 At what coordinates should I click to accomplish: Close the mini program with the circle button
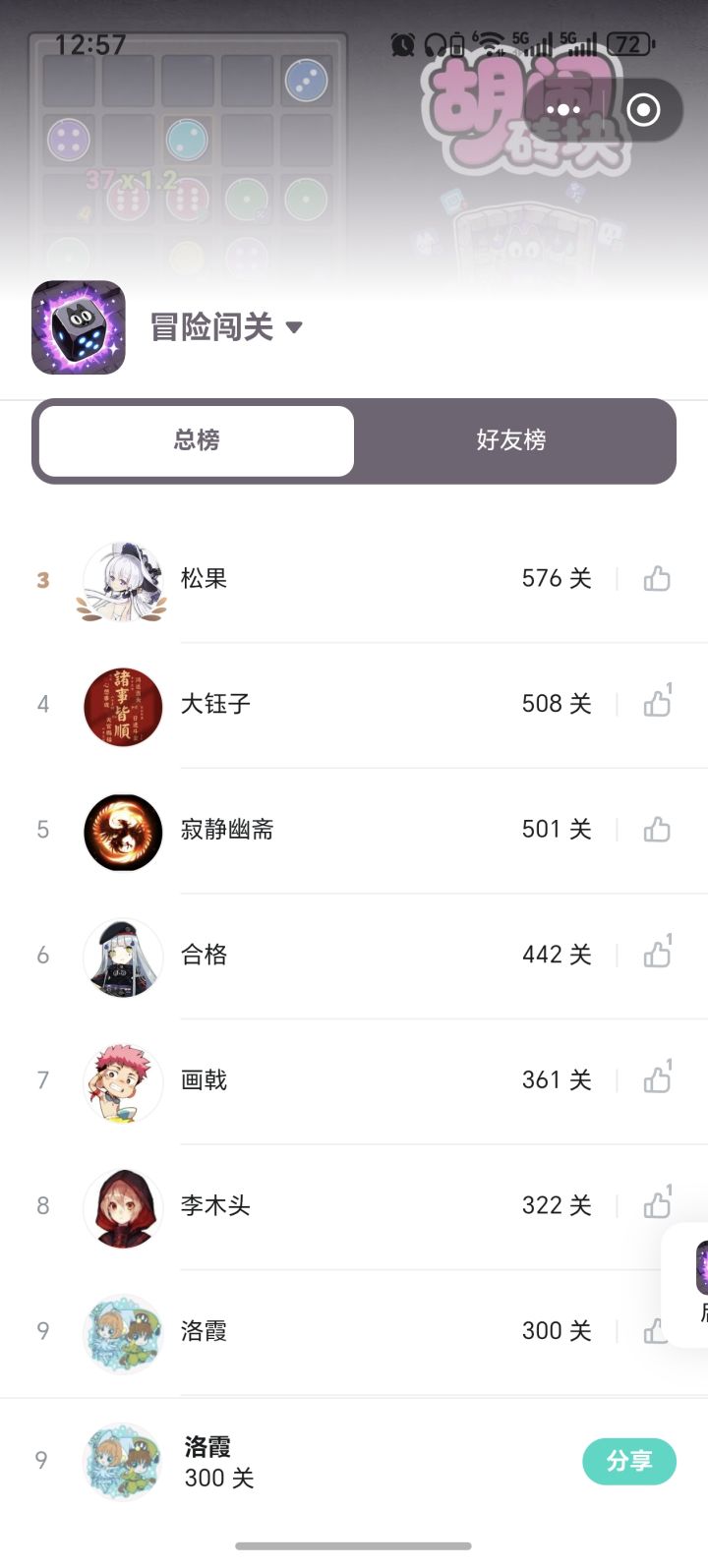[x=644, y=110]
